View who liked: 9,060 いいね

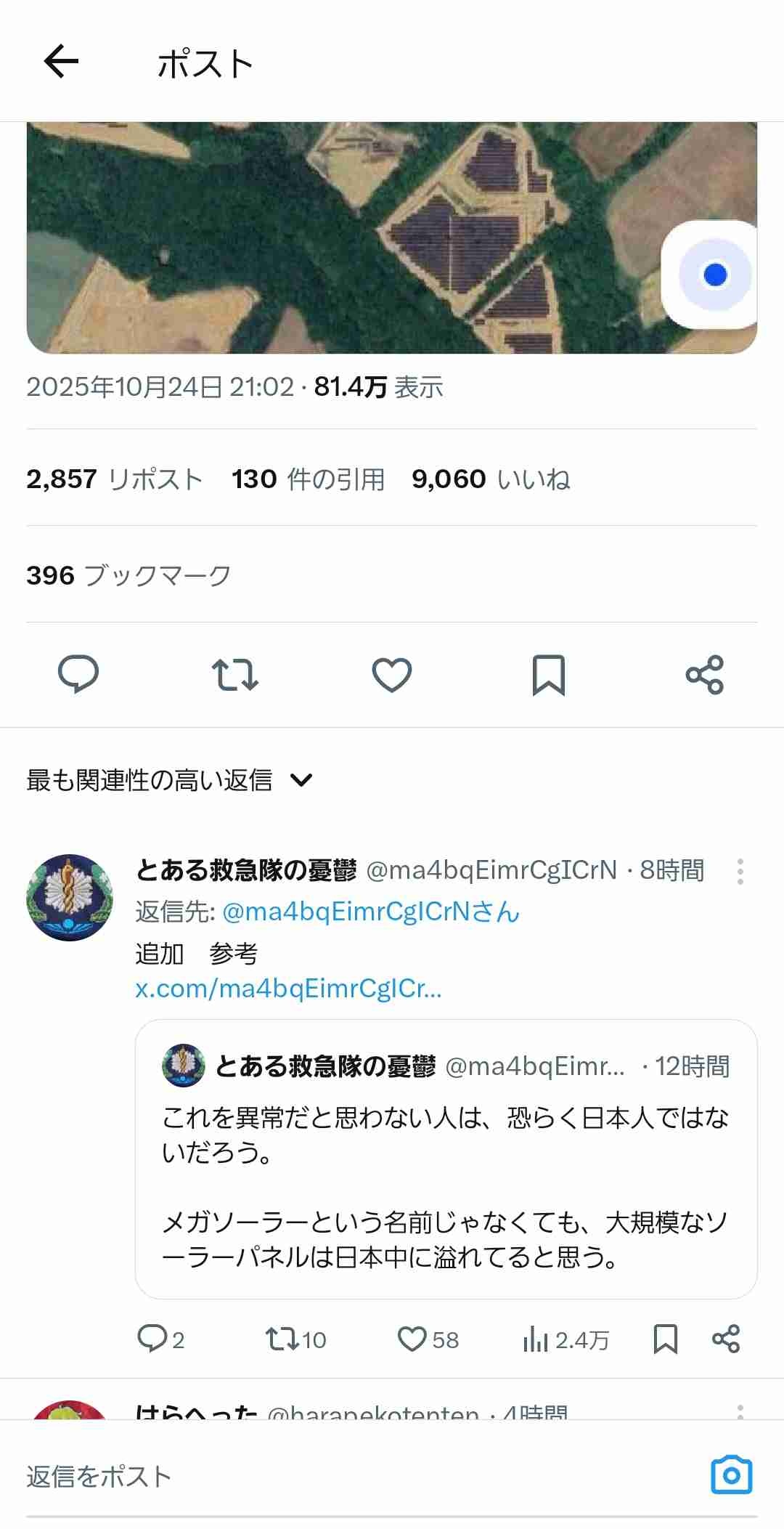tap(491, 479)
